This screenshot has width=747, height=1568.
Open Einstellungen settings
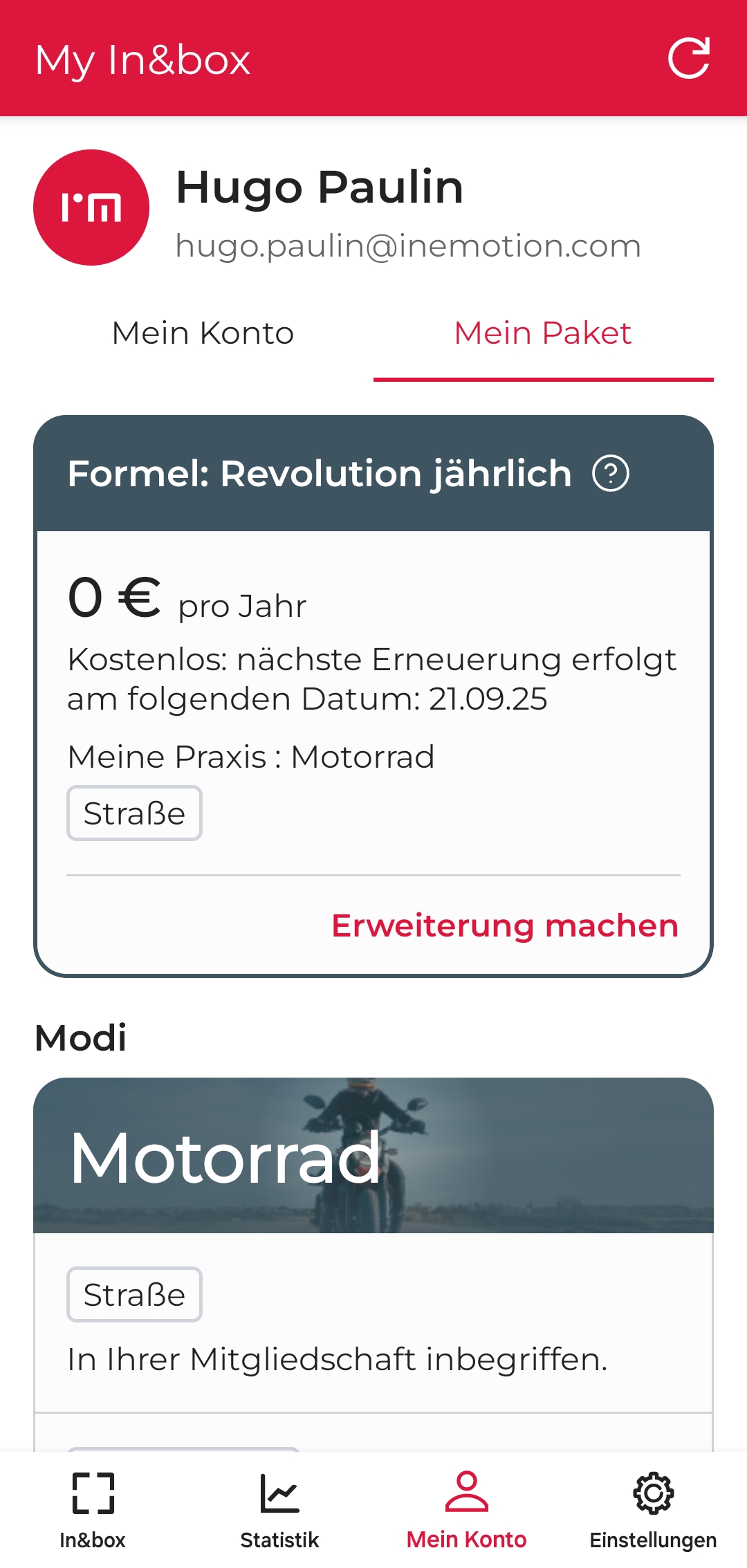tap(653, 1509)
